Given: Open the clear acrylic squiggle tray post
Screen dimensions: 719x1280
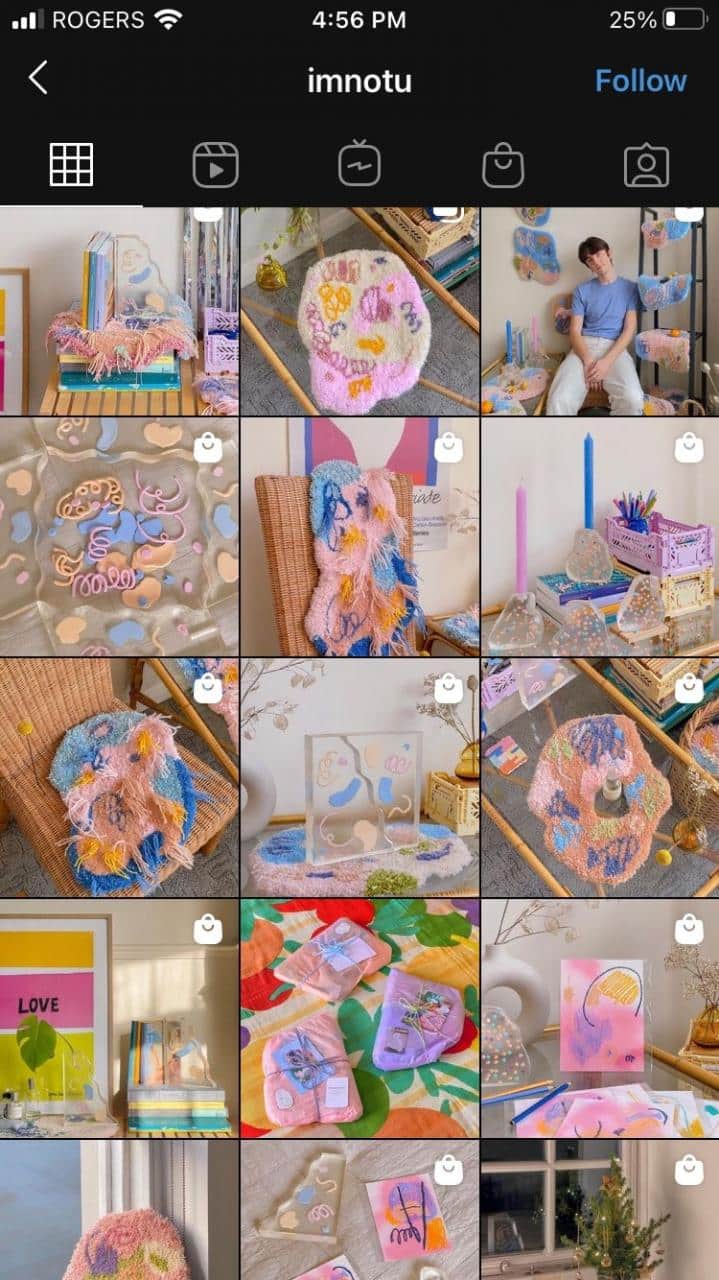Looking at the screenshot, I should click(119, 536).
